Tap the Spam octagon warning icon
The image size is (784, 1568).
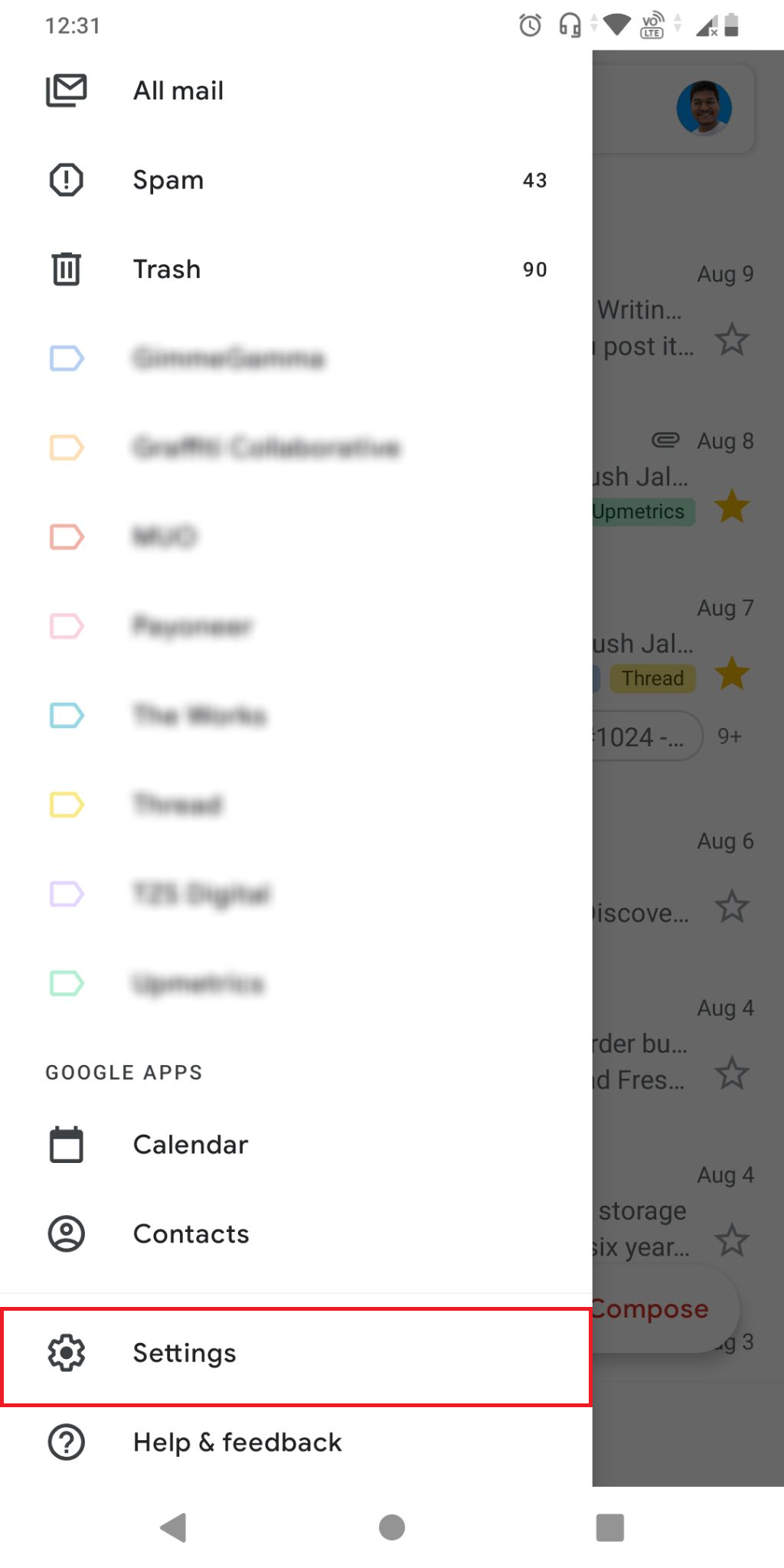66,179
